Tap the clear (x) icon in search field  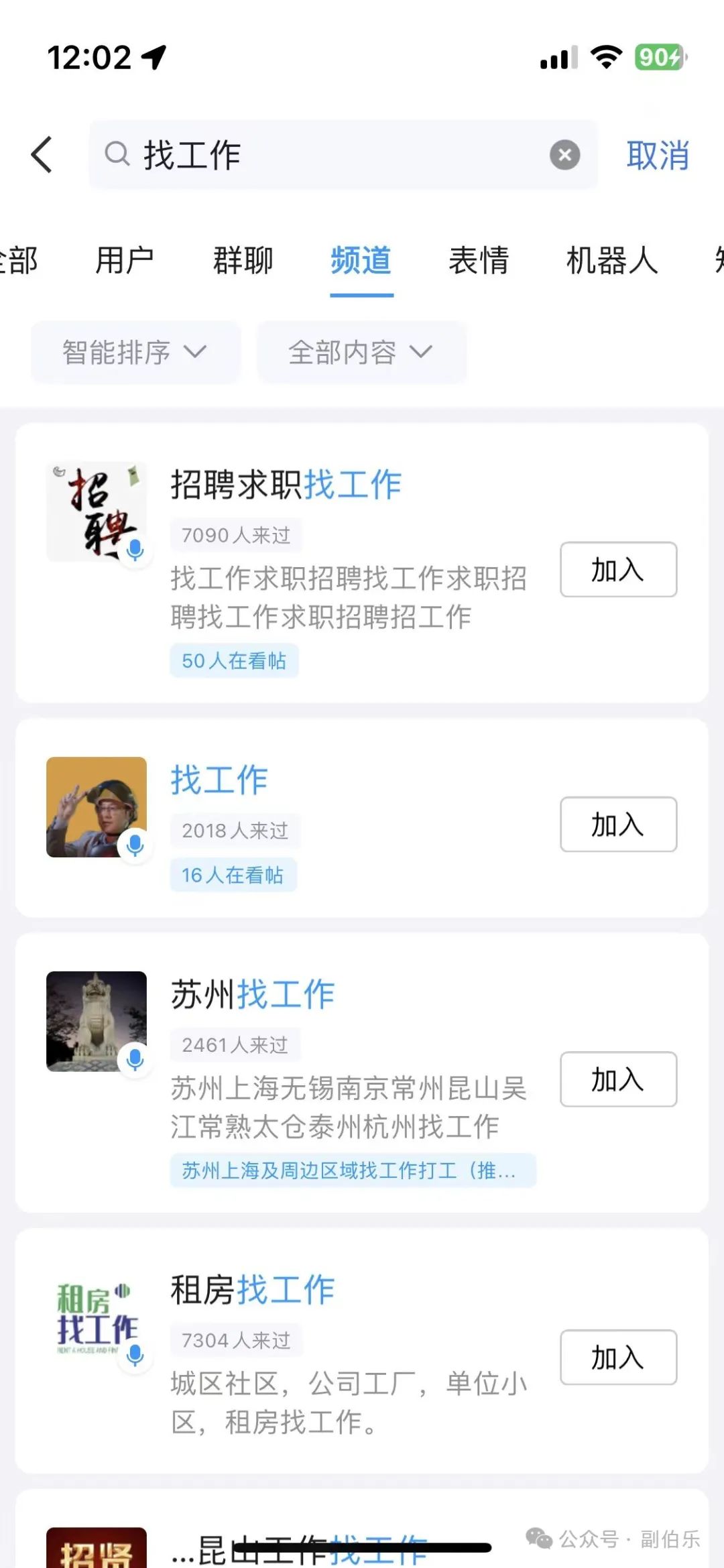[x=565, y=155]
